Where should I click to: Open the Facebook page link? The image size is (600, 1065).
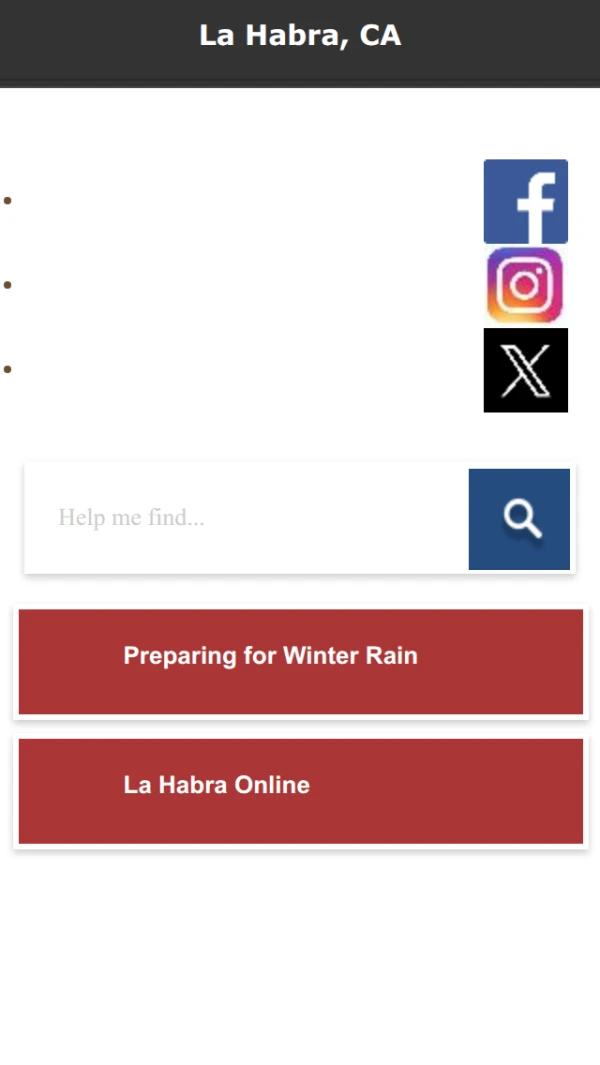point(525,201)
